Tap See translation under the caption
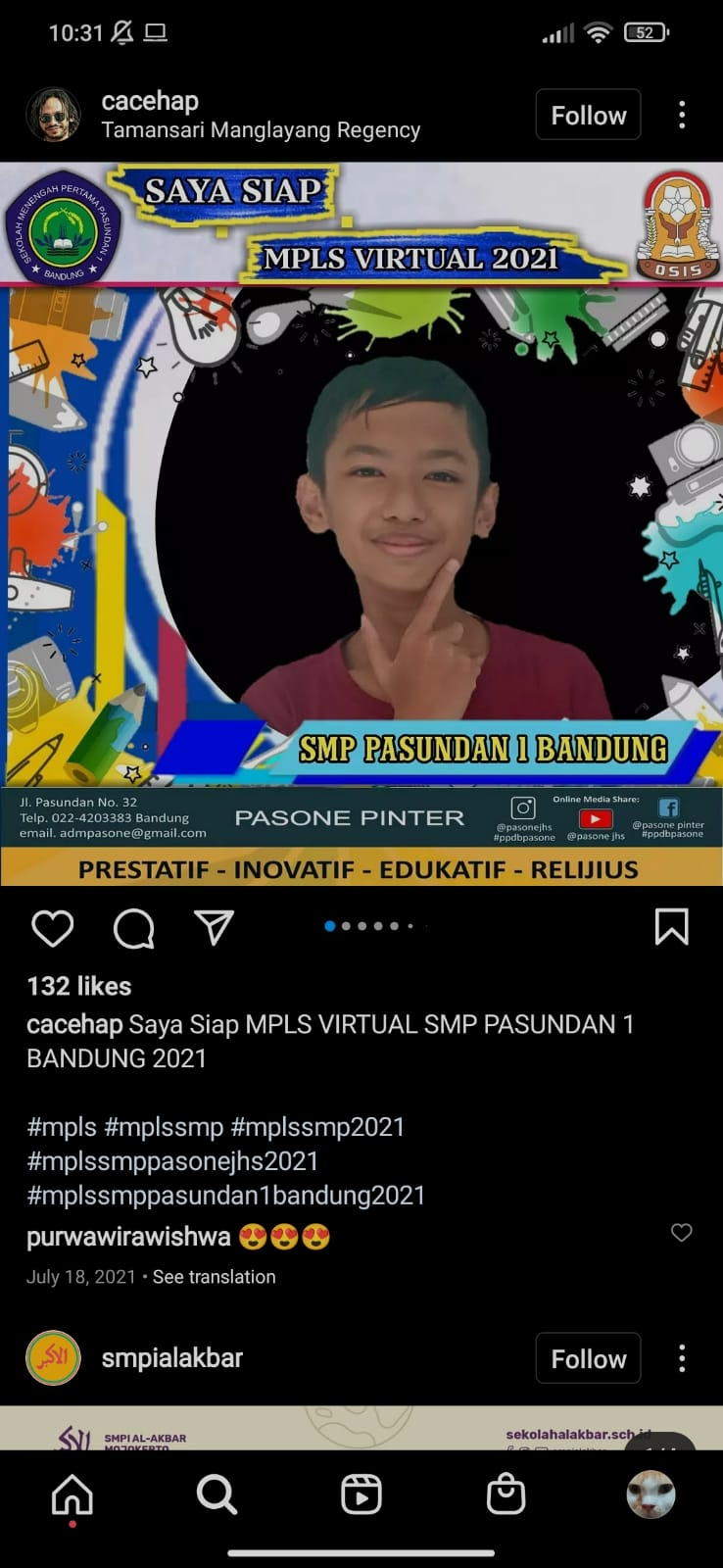Viewport: 723px width, 1568px height. point(214,1277)
